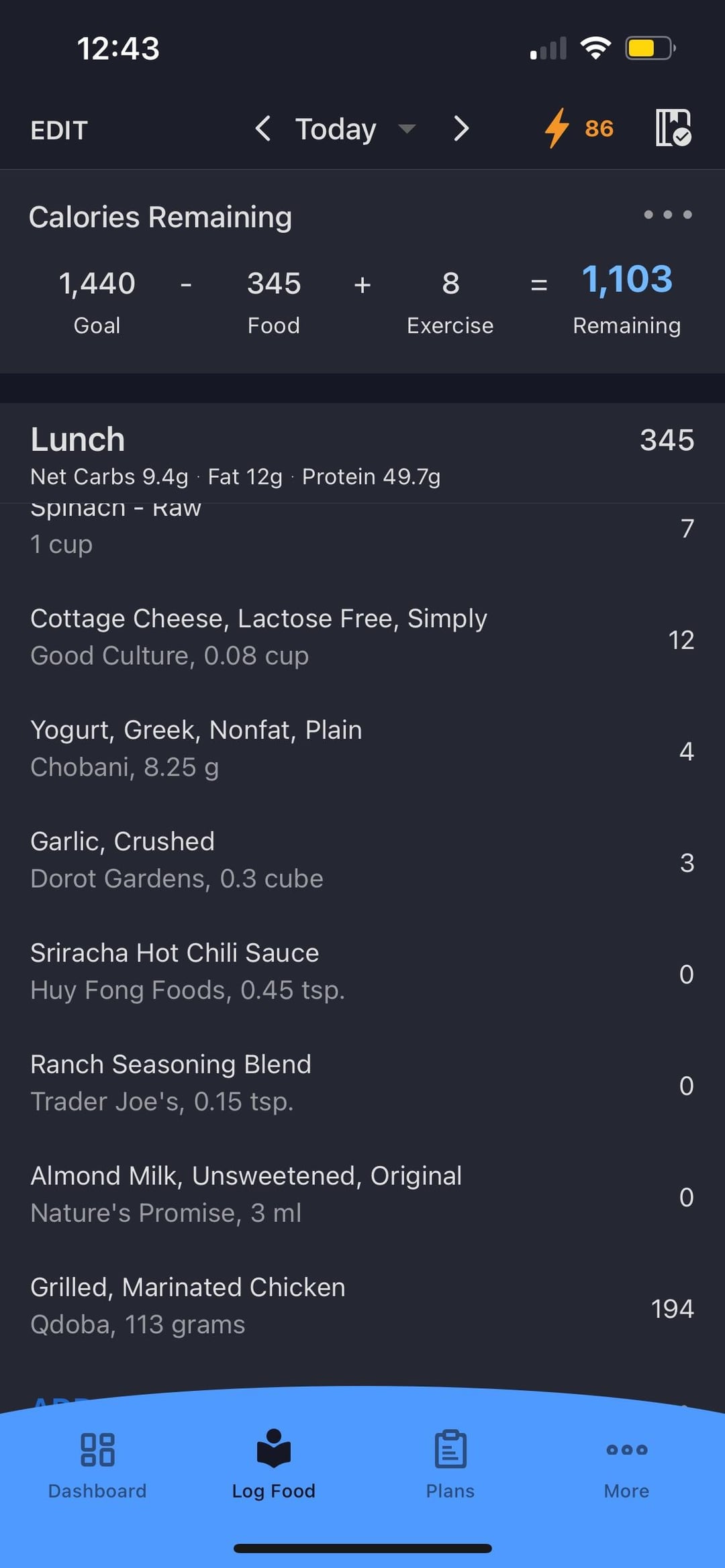Select the Log Food tab
Image resolution: width=725 pixels, height=1568 pixels.
coord(274,1464)
